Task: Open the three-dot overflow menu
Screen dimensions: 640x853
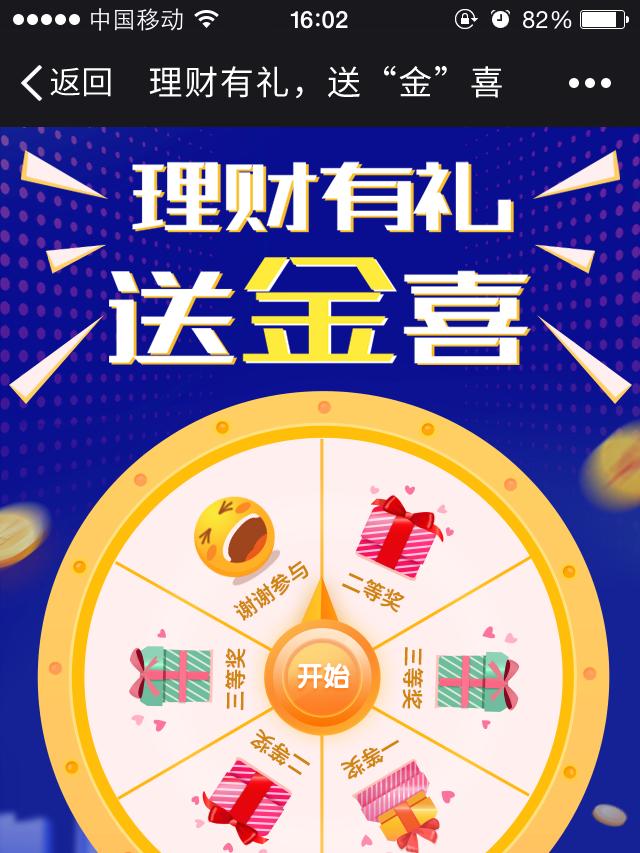Action: click(x=589, y=83)
